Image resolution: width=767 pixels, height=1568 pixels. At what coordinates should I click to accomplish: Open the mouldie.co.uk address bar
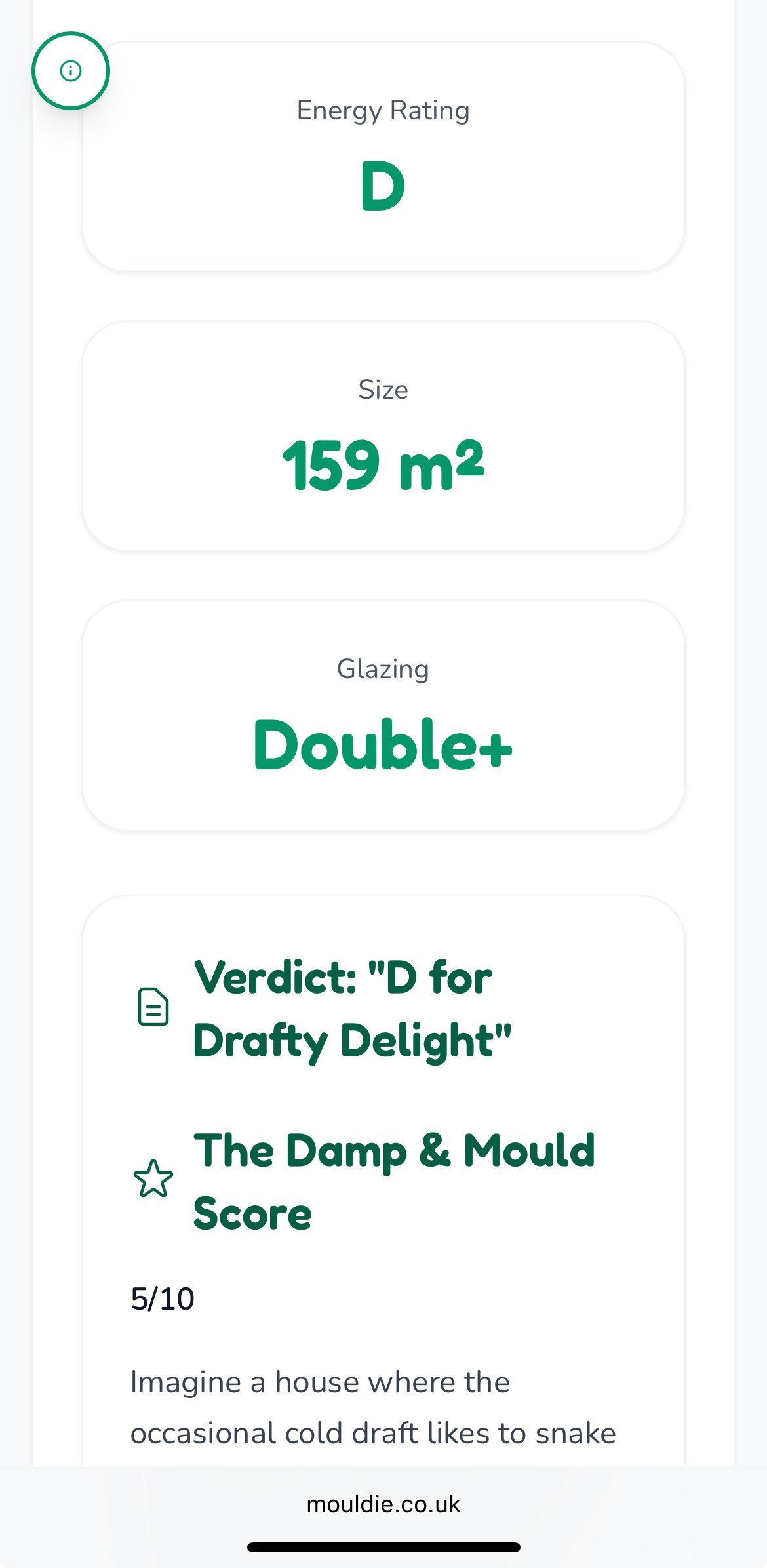tap(383, 1505)
